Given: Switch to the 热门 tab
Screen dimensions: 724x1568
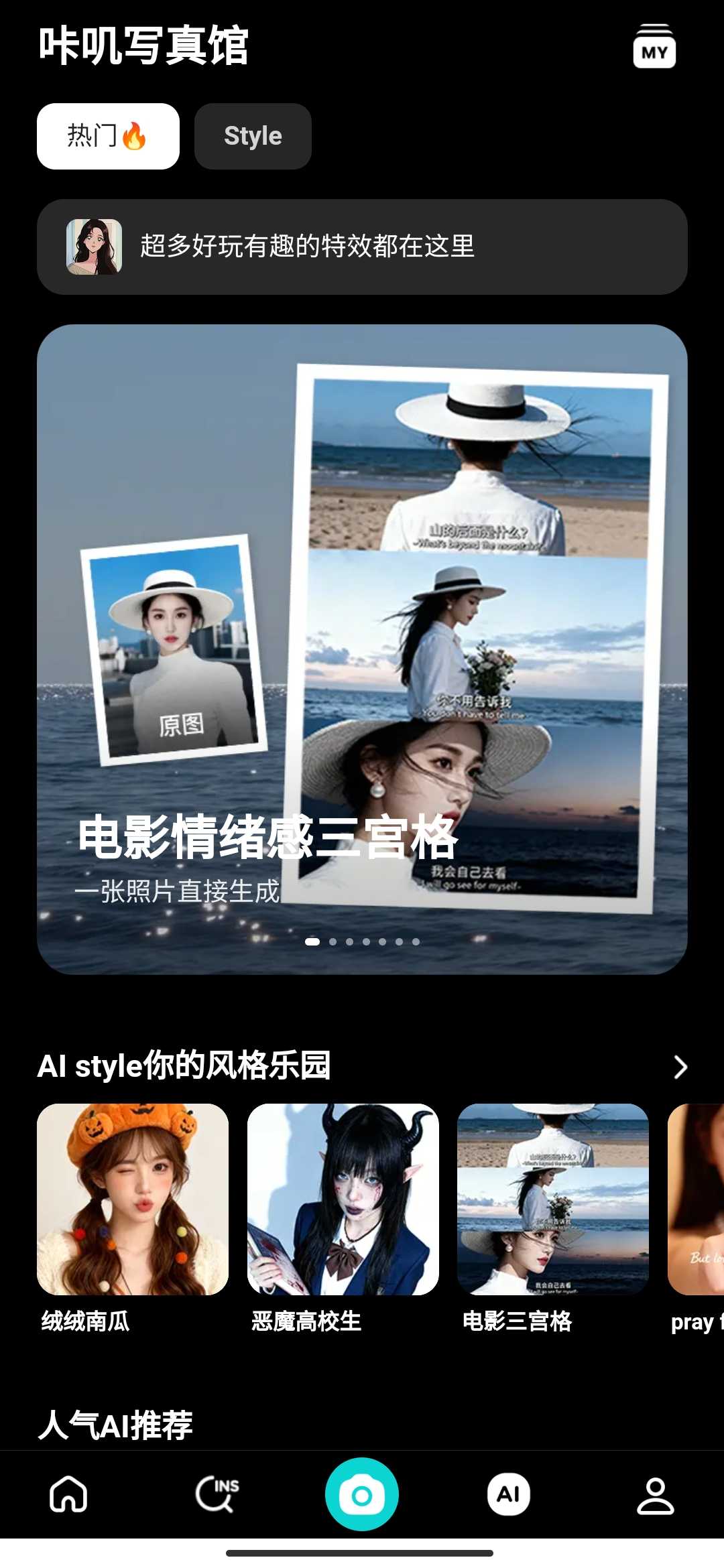Looking at the screenshot, I should (x=108, y=136).
